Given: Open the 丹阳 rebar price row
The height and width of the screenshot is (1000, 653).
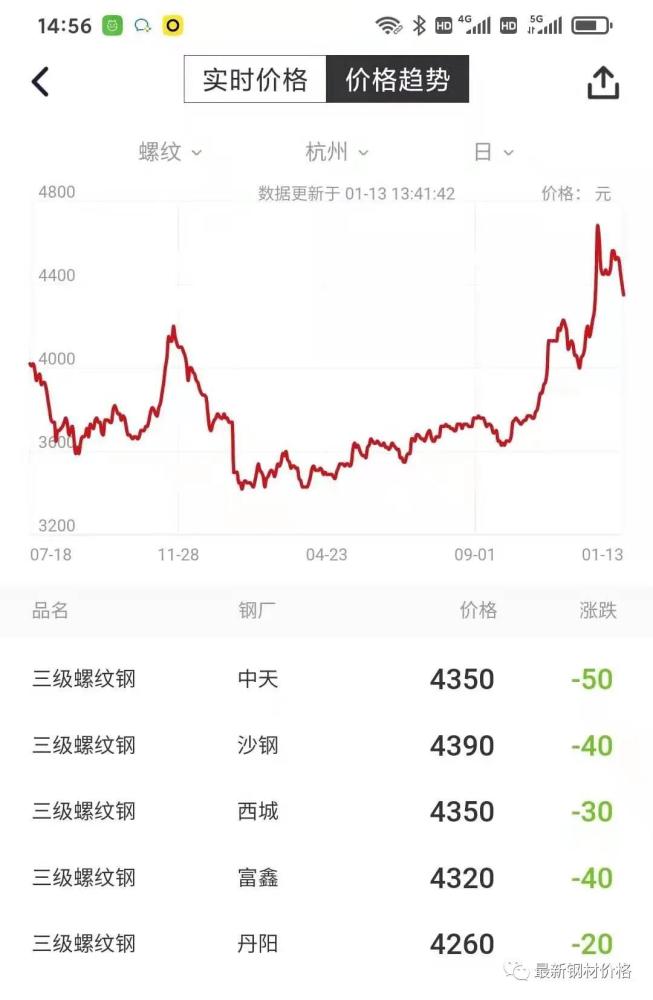Looking at the screenshot, I should [326, 943].
